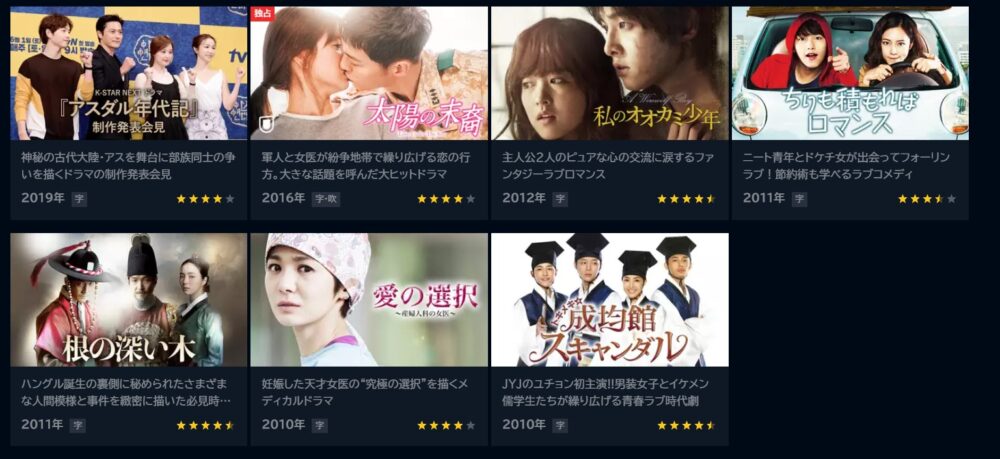
Task: Select the 愛の選択 medical drama card
Action: coord(369,300)
